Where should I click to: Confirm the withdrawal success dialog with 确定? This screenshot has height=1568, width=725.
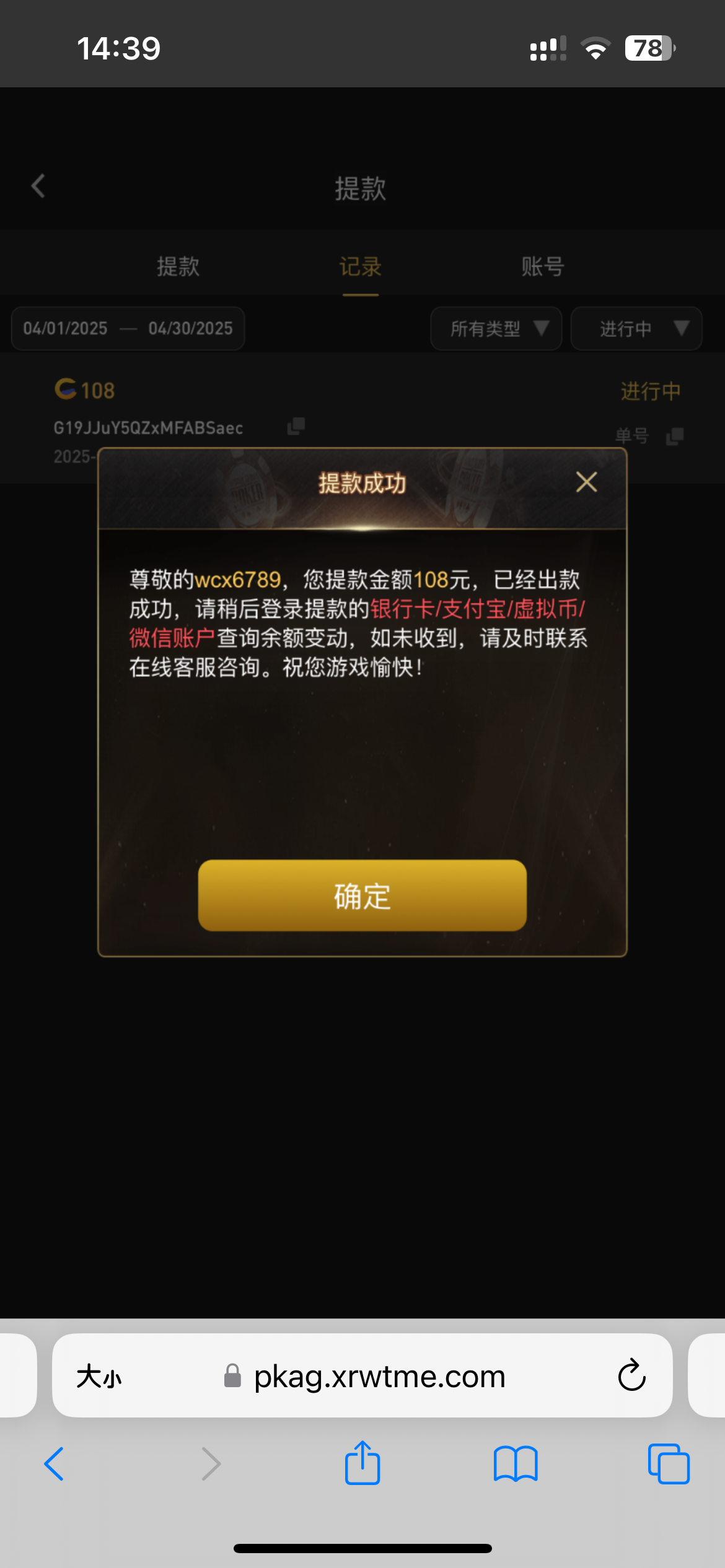(x=362, y=895)
